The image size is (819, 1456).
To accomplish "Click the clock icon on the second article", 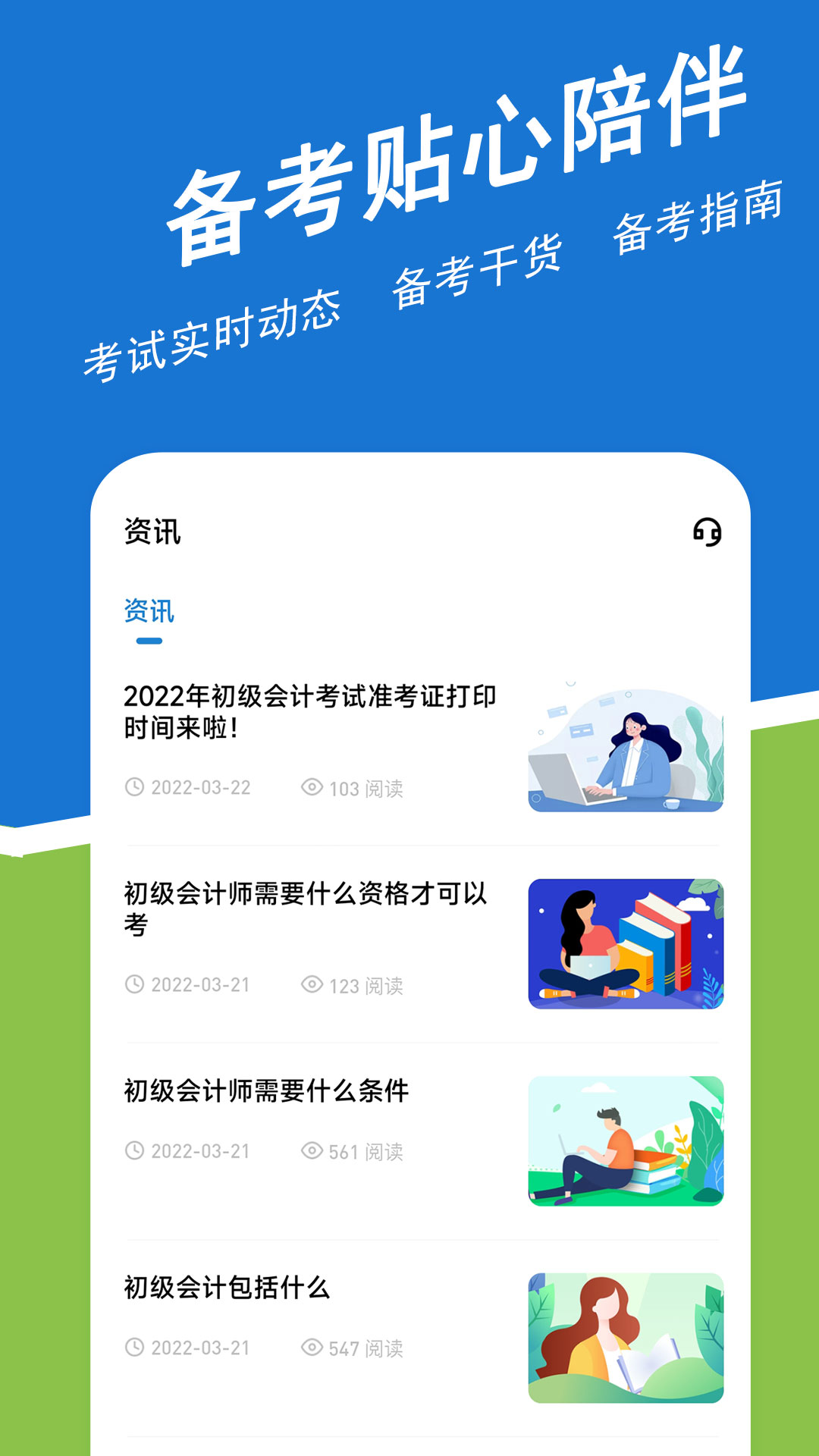I will click(x=136, y=984).
